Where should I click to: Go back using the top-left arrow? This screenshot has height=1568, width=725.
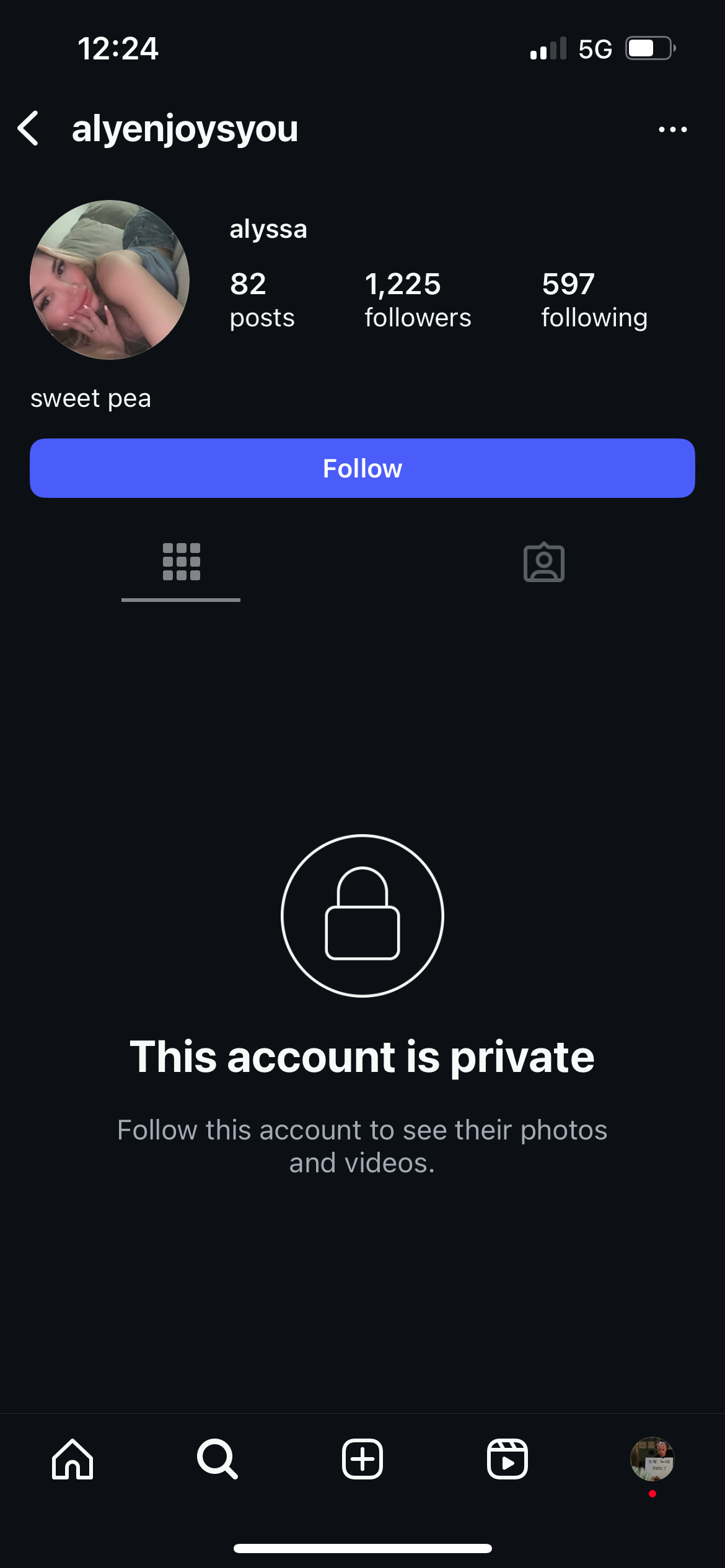pyautogui.click(x=29, y=129)
